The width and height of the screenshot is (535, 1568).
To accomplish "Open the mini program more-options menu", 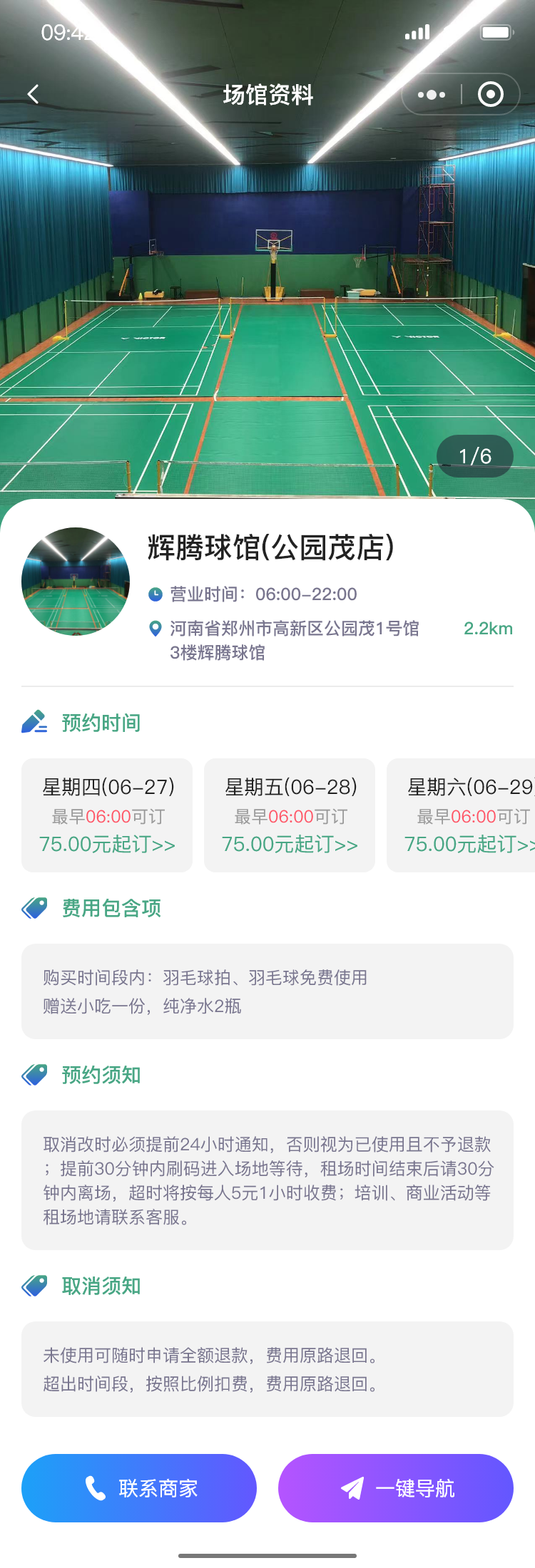I will [x=432, y=94].
